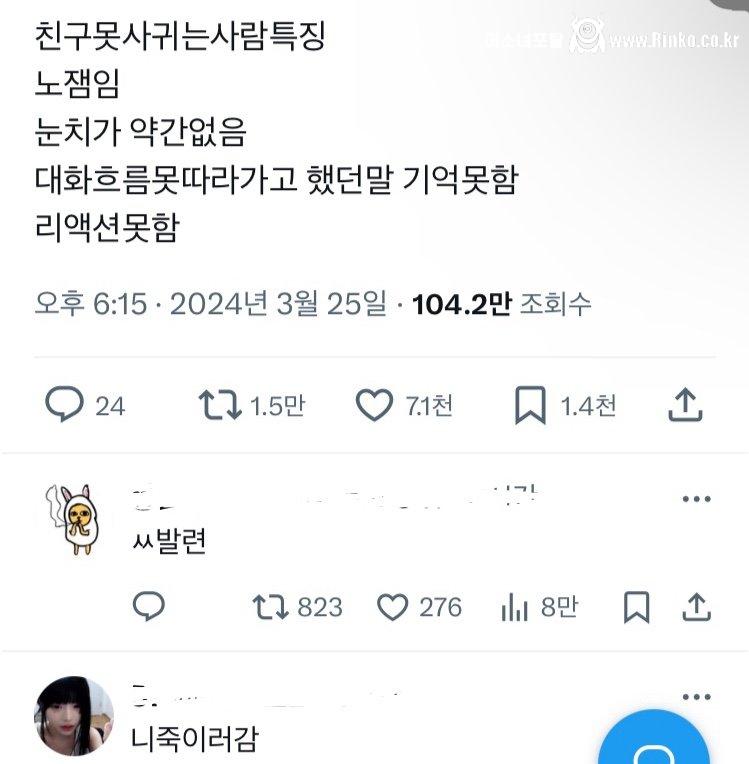Viewport: 749px width, 764px height.
Task: Open overflow menu on the 니죽이러감 reply
Action: point(696,696)
